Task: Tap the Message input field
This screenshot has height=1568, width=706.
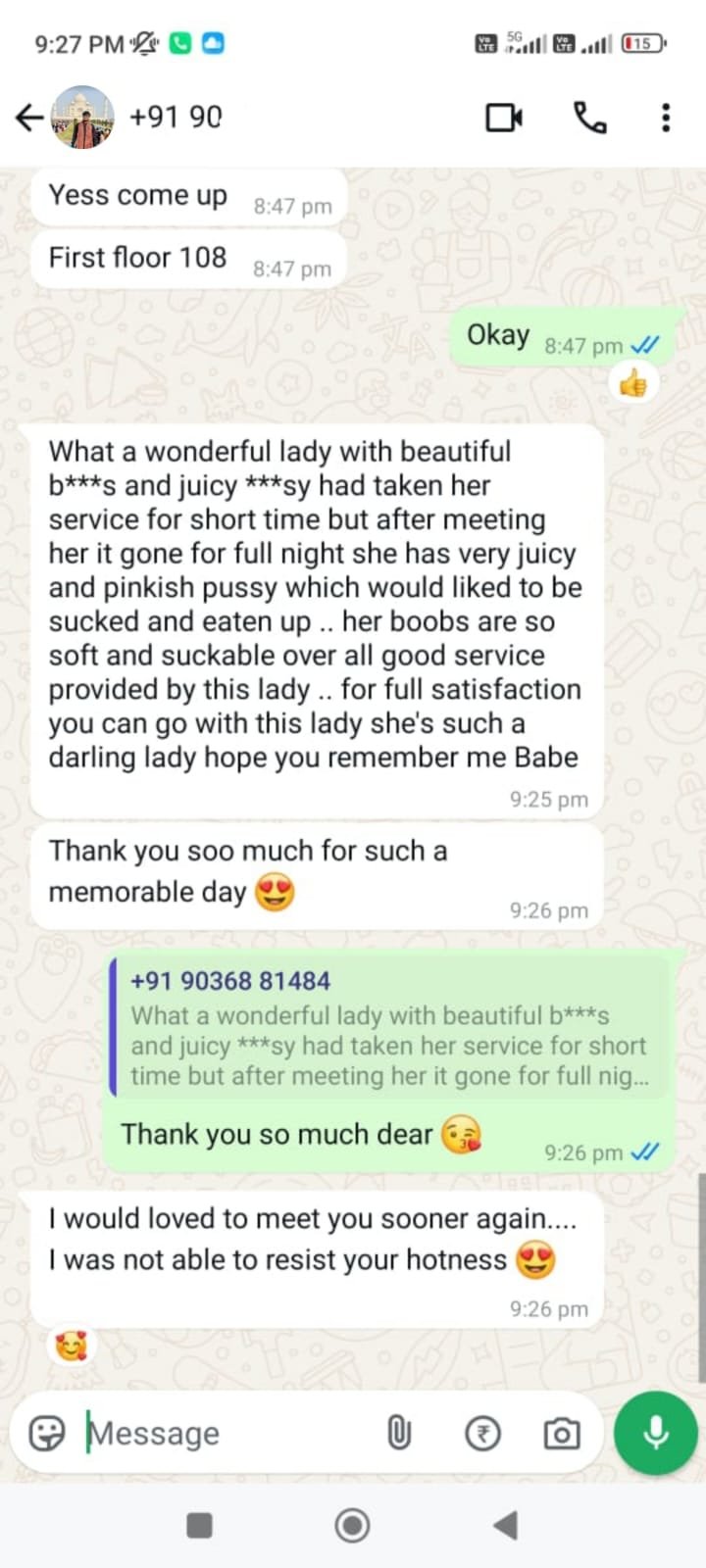Action: point(226,1433)
